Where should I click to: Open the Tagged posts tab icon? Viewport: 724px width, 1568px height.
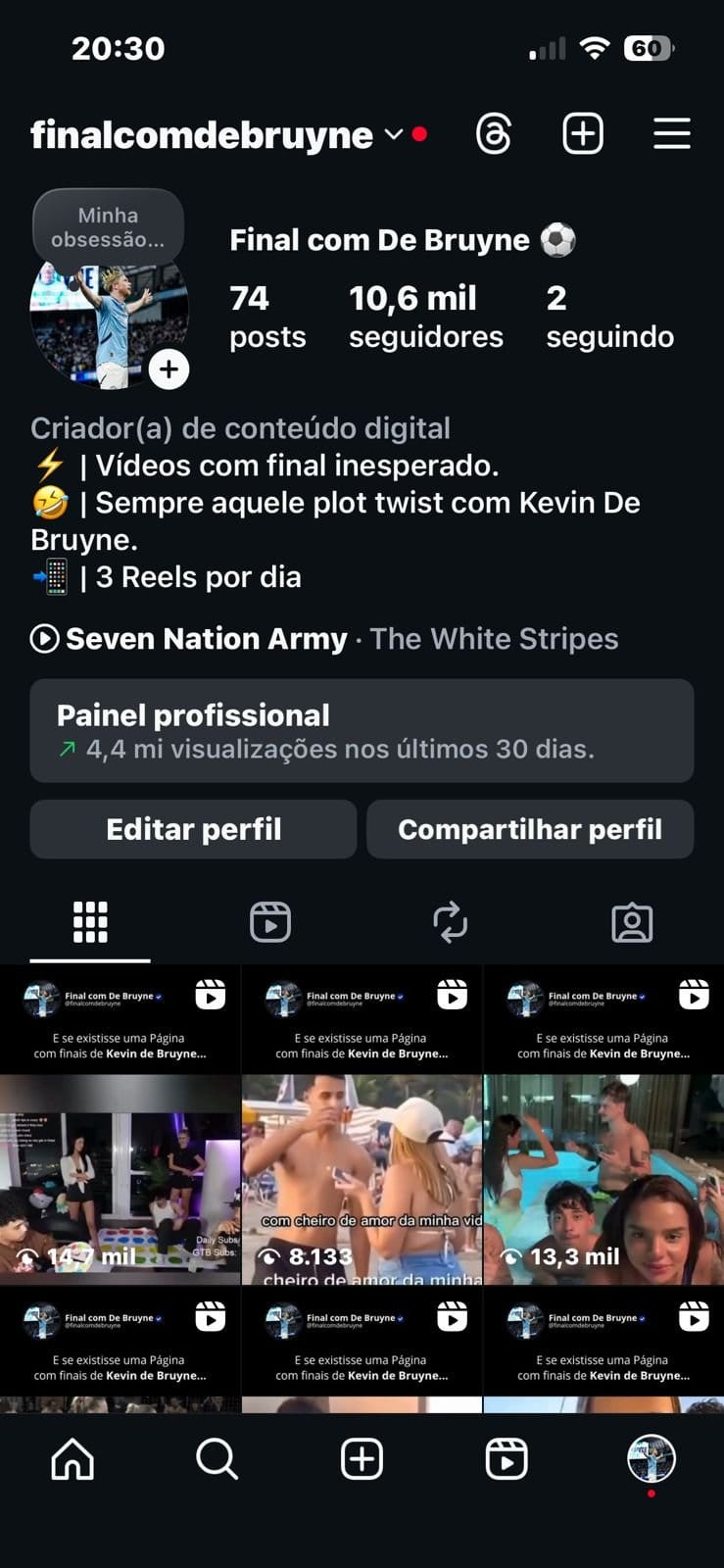pyautogui.click(x=633, y=921)
